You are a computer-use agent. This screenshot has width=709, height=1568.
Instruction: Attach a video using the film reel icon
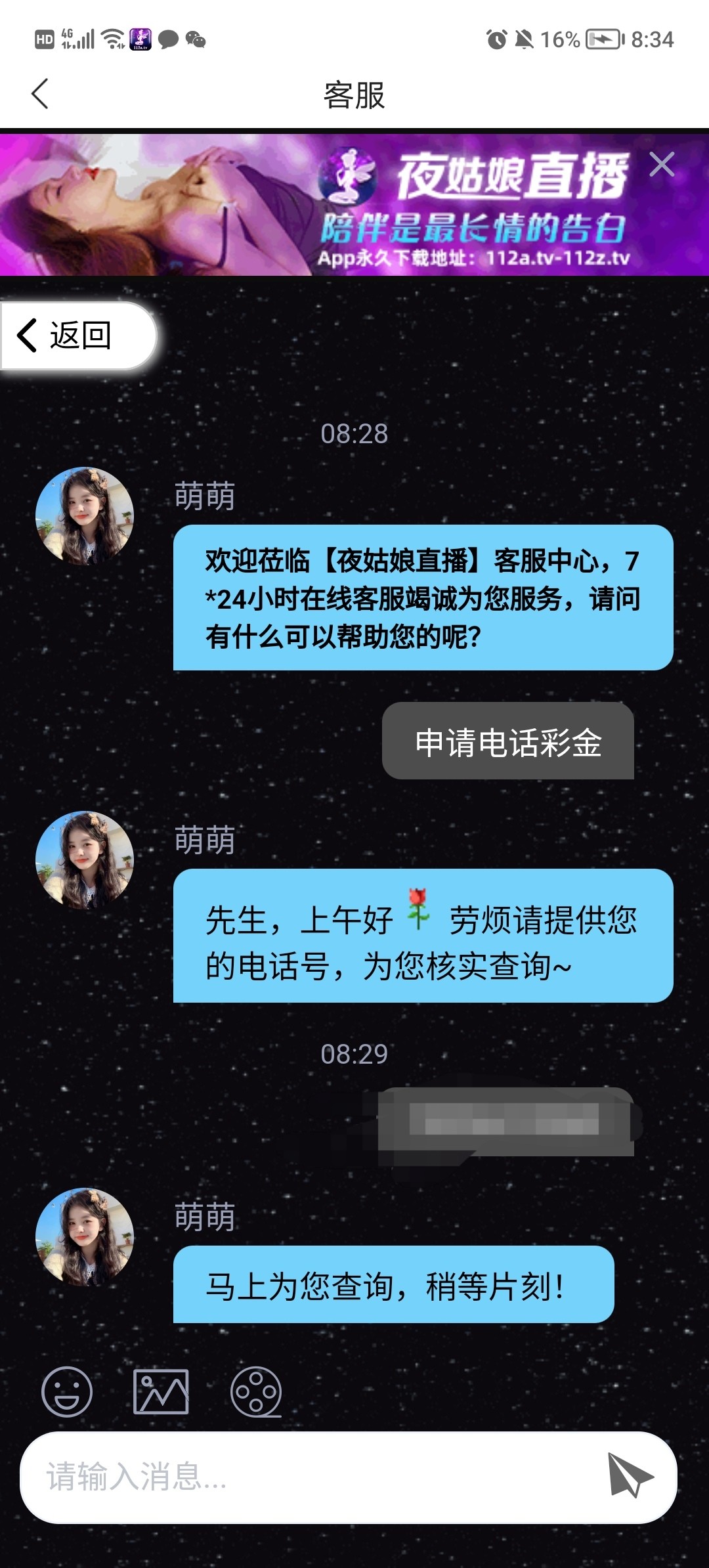[256, 1392]
